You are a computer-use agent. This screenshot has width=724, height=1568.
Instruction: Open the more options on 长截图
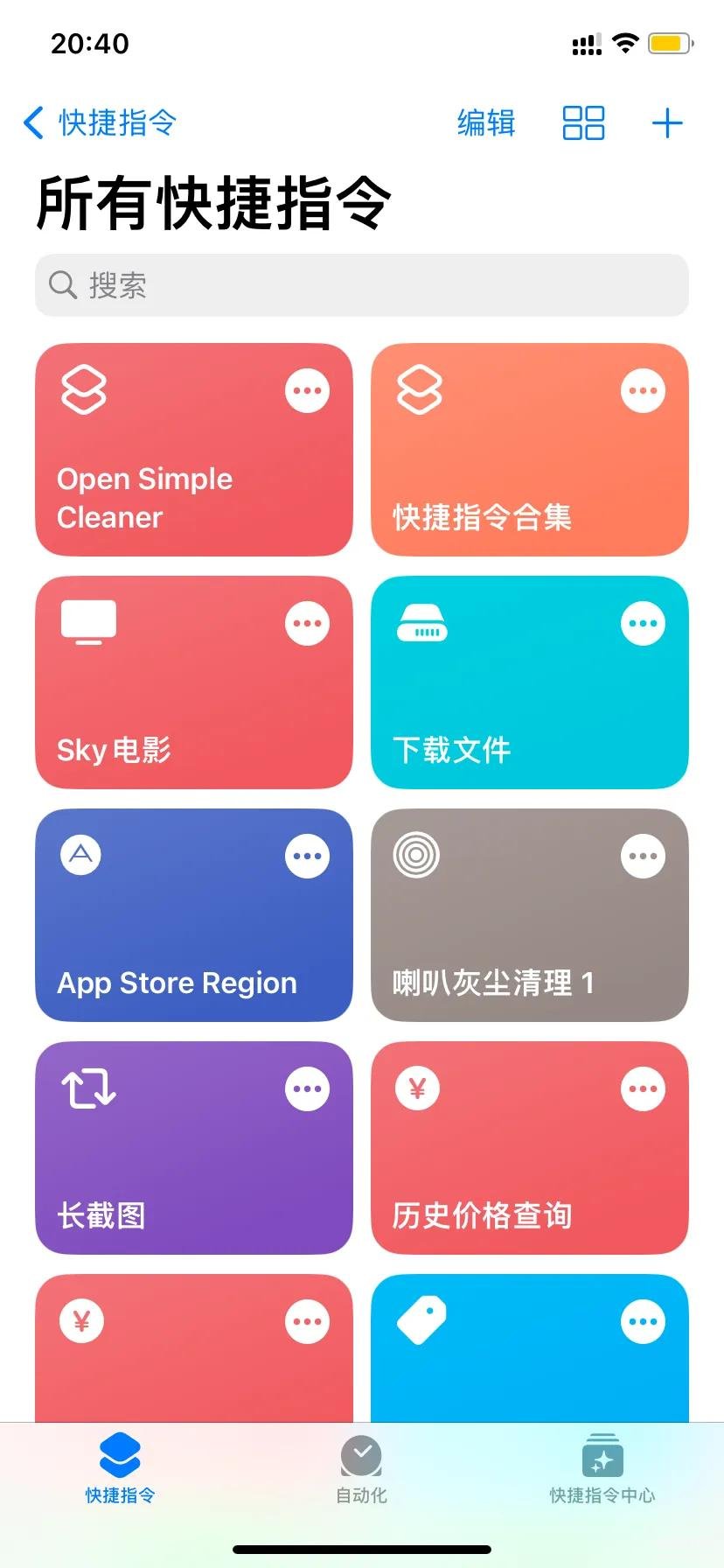coord(307,1089)
